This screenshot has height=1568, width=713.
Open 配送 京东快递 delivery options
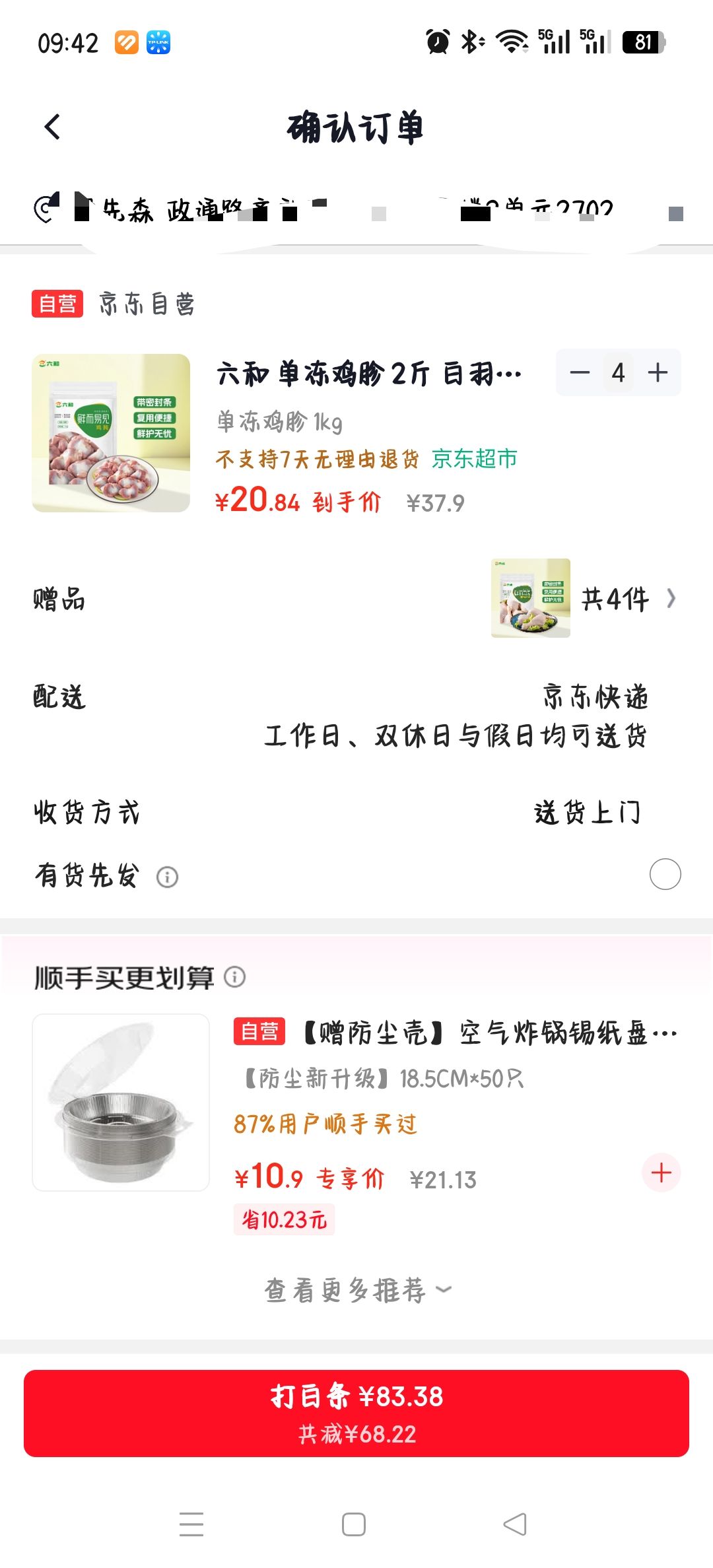[x=356, y=716]
